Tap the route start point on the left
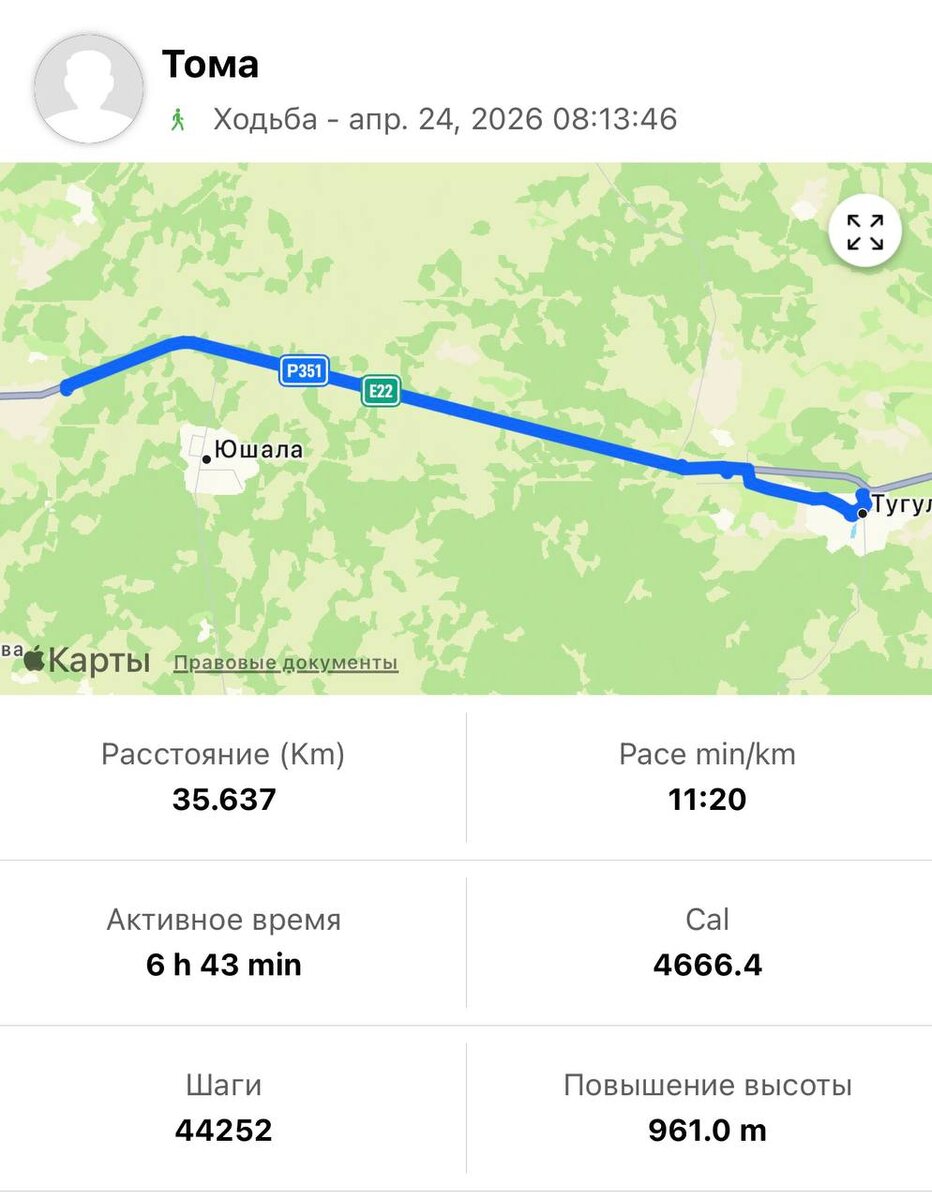The image size is (932, 1200). pos(65,388)
